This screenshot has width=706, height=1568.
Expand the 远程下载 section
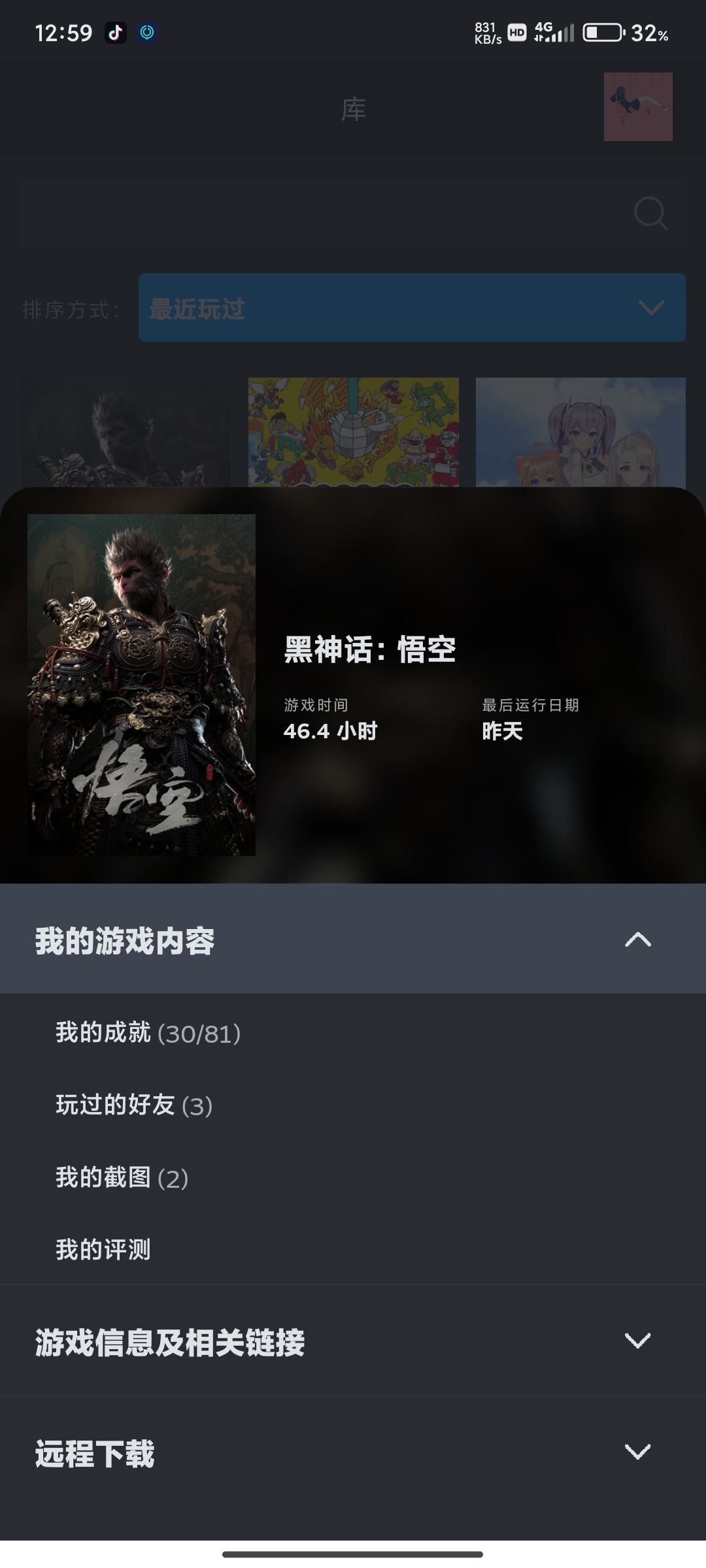click(x=353, y=1453)
